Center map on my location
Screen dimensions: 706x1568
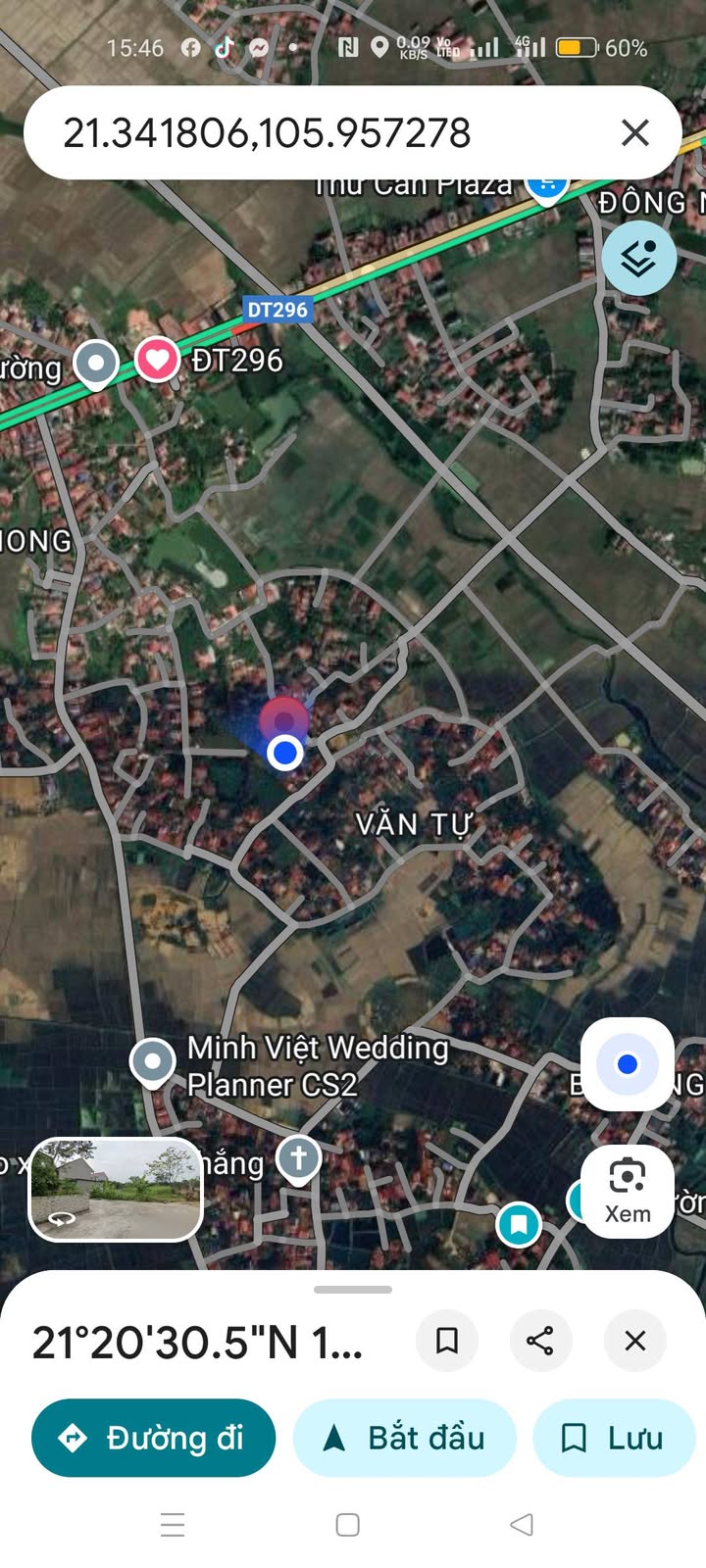(x=628, y=1064)
